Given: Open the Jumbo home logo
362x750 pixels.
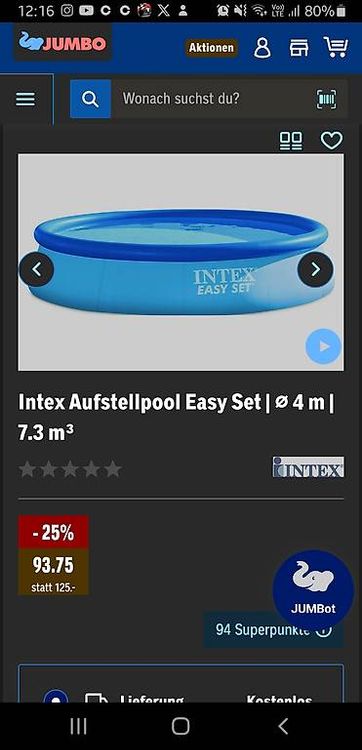Looking at the screenshot, I should tap(62, 43).
